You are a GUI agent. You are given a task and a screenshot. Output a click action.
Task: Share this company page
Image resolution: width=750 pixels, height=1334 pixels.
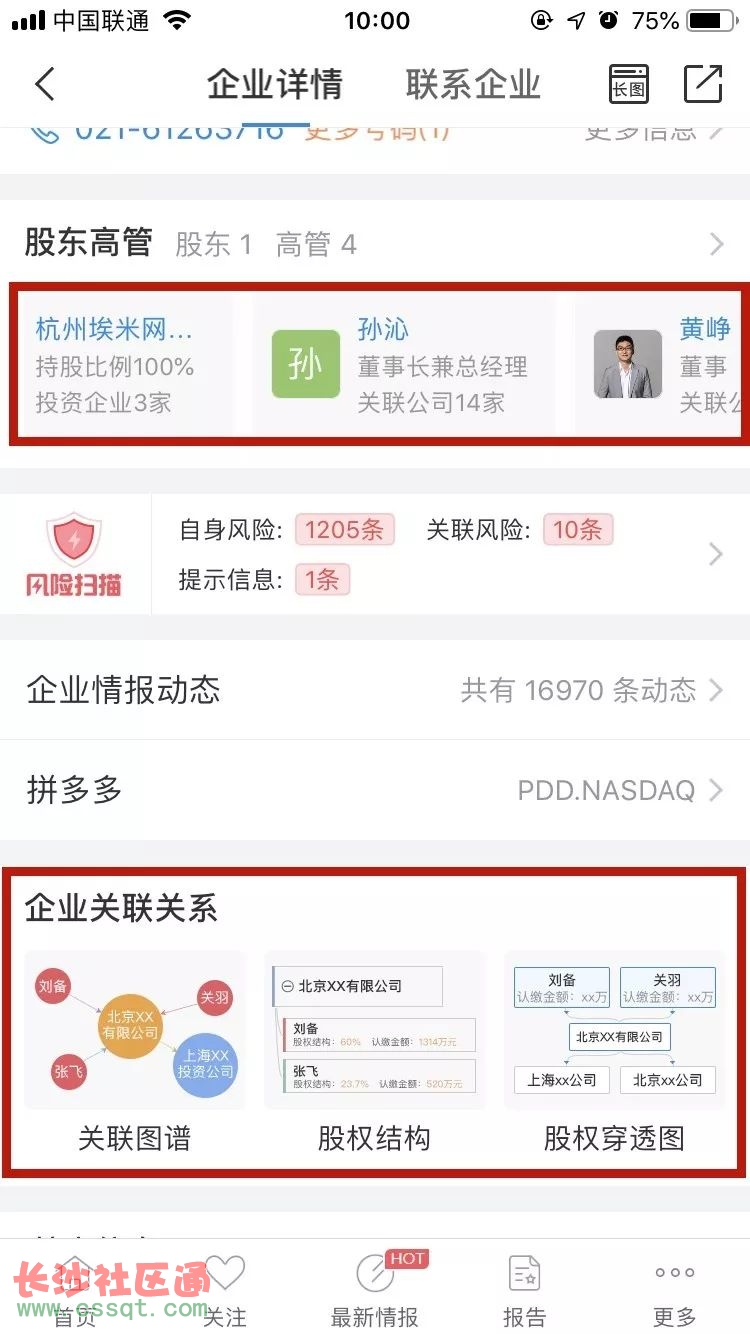click(703, 85)
